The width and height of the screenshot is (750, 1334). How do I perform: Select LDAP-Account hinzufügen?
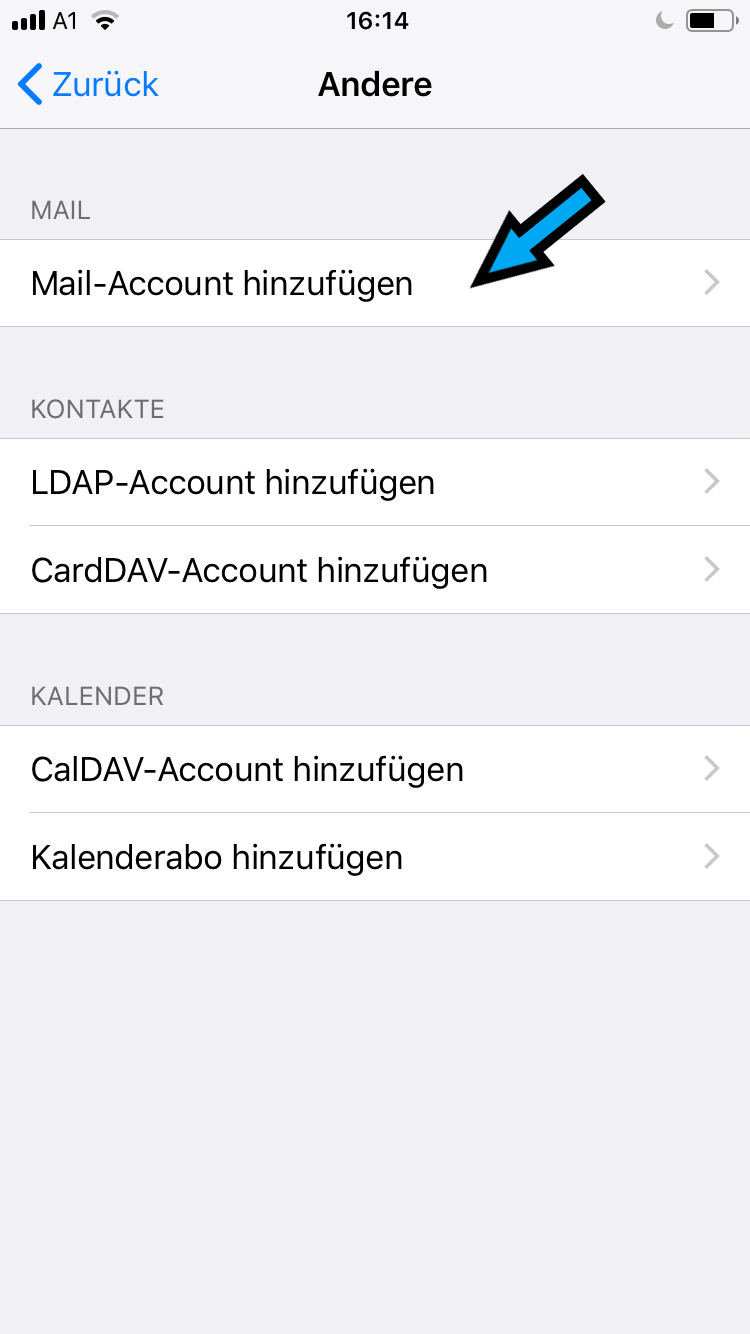[375, 482]
